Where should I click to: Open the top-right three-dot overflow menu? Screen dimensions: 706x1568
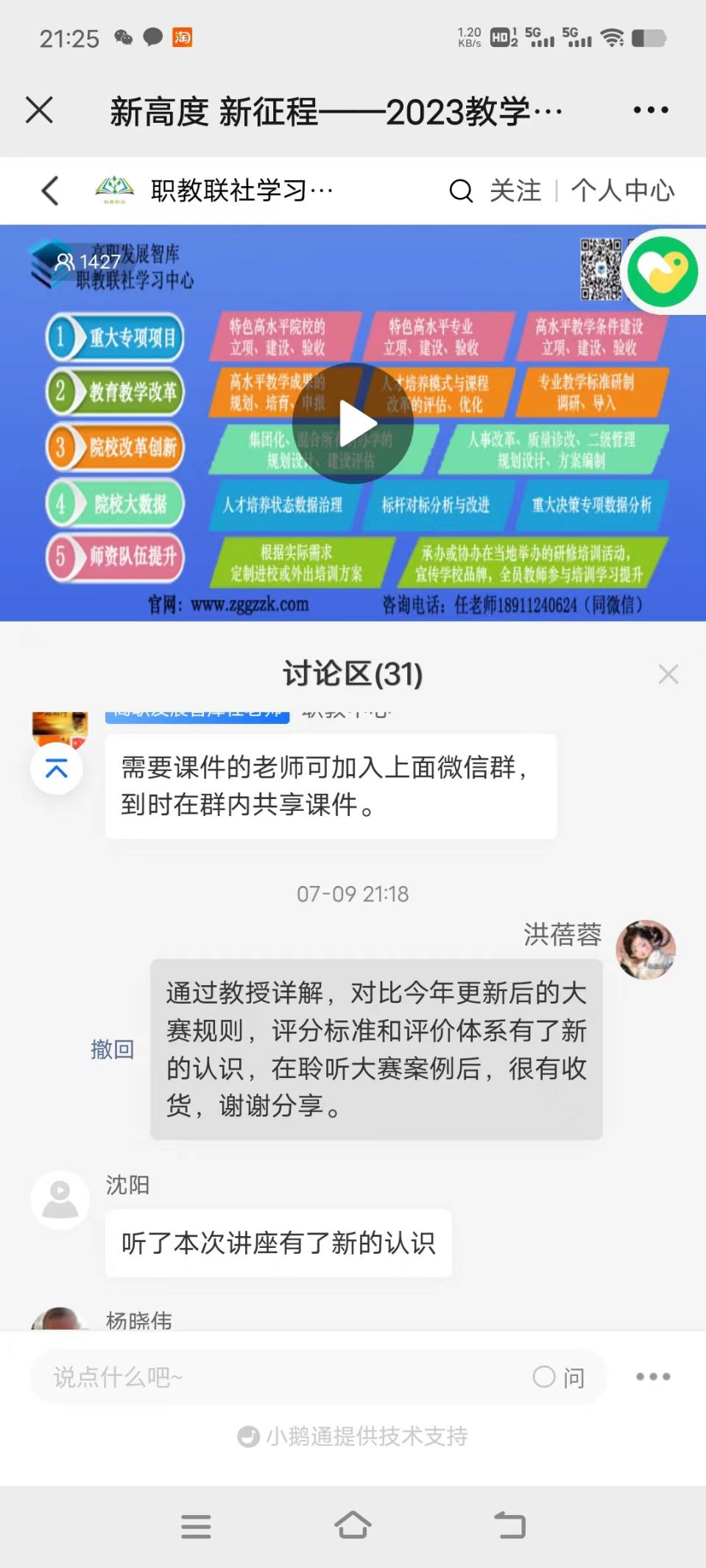pyautogui.click(x=651, y=110)
